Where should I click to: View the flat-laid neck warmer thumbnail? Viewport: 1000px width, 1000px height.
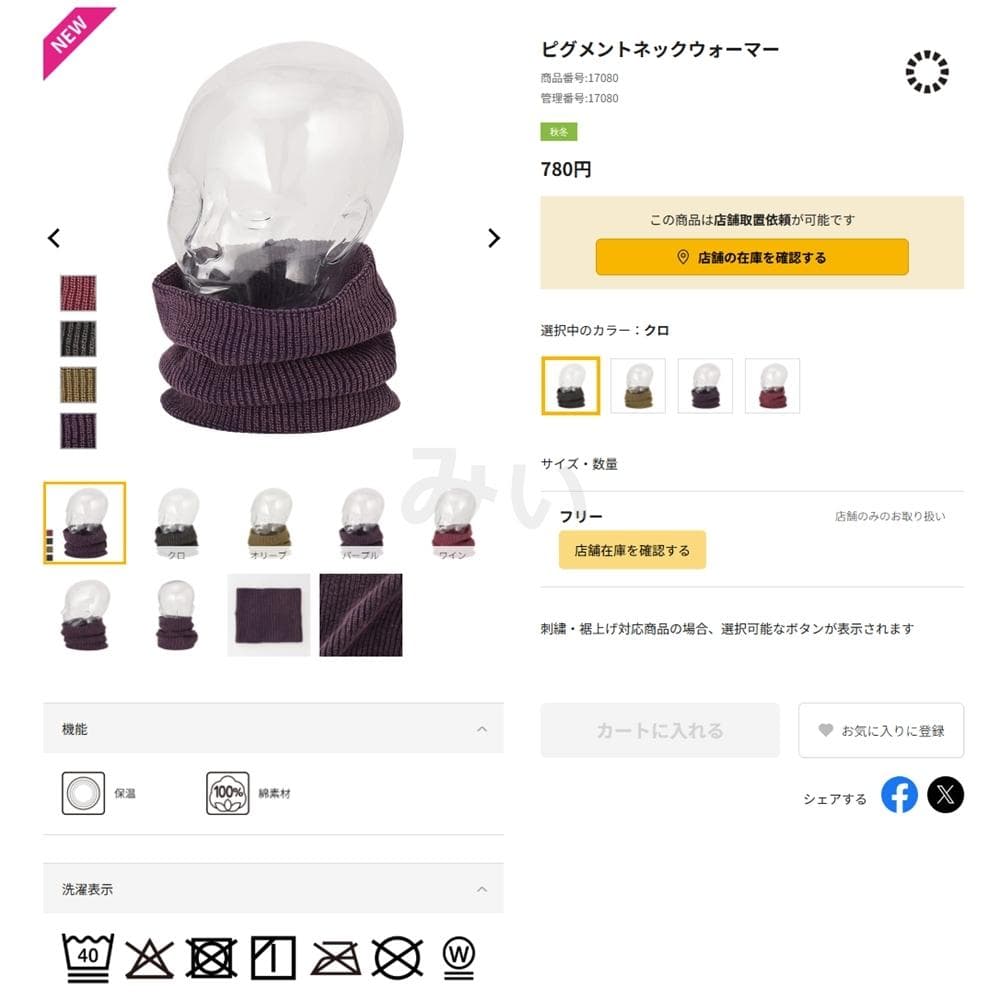point(269,615)
